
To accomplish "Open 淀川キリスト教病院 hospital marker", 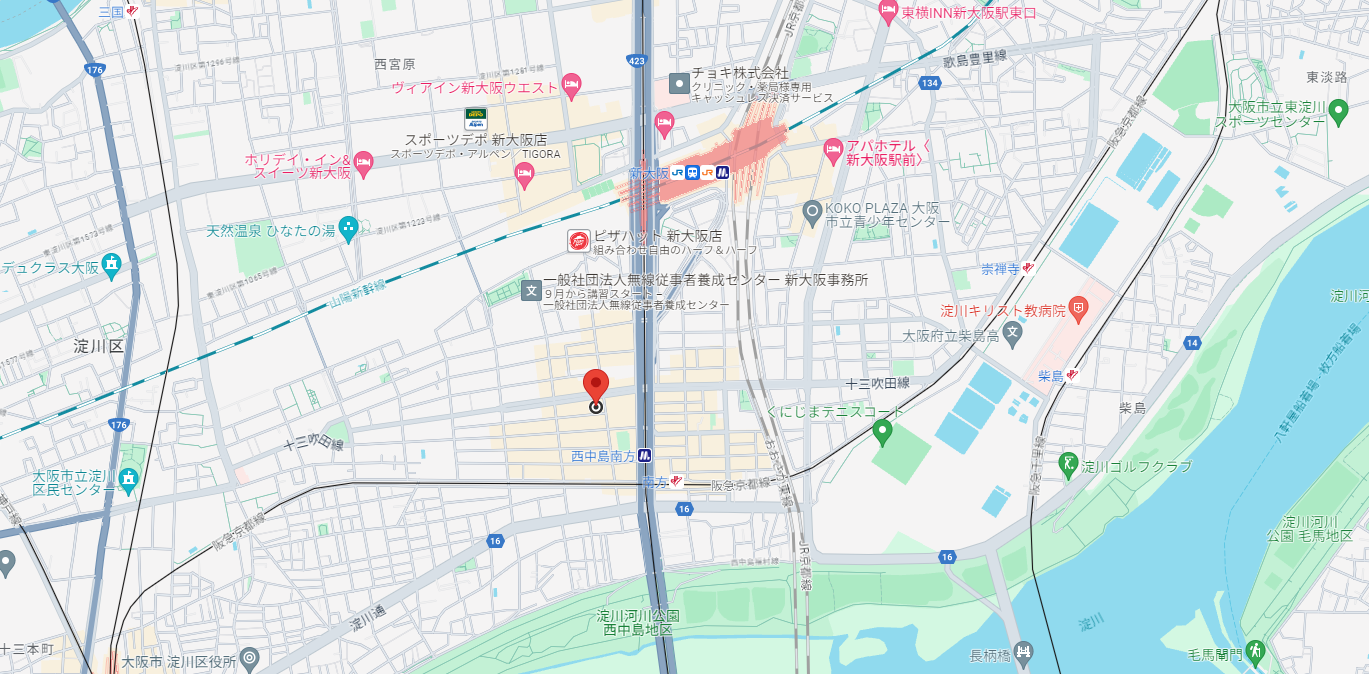I will click(x=1077, y=309).
